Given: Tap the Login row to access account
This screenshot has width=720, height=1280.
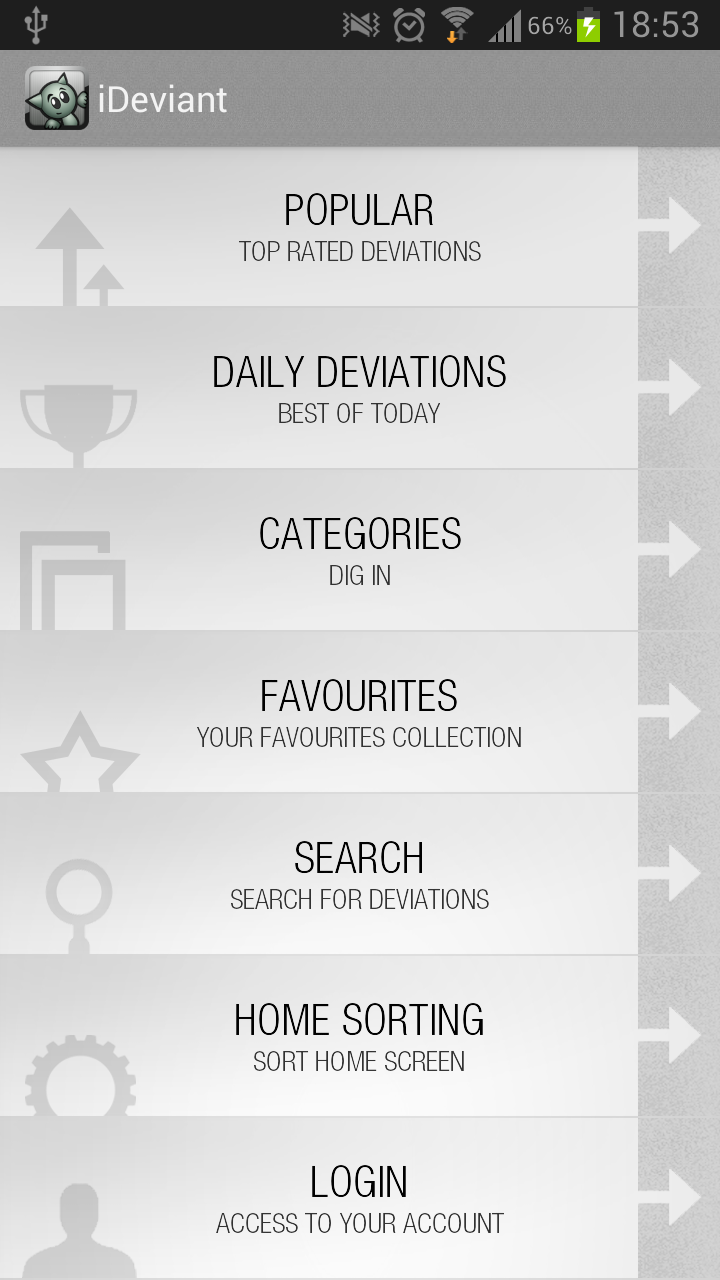Looking at the screenshot, I should tap(358, 1196).
